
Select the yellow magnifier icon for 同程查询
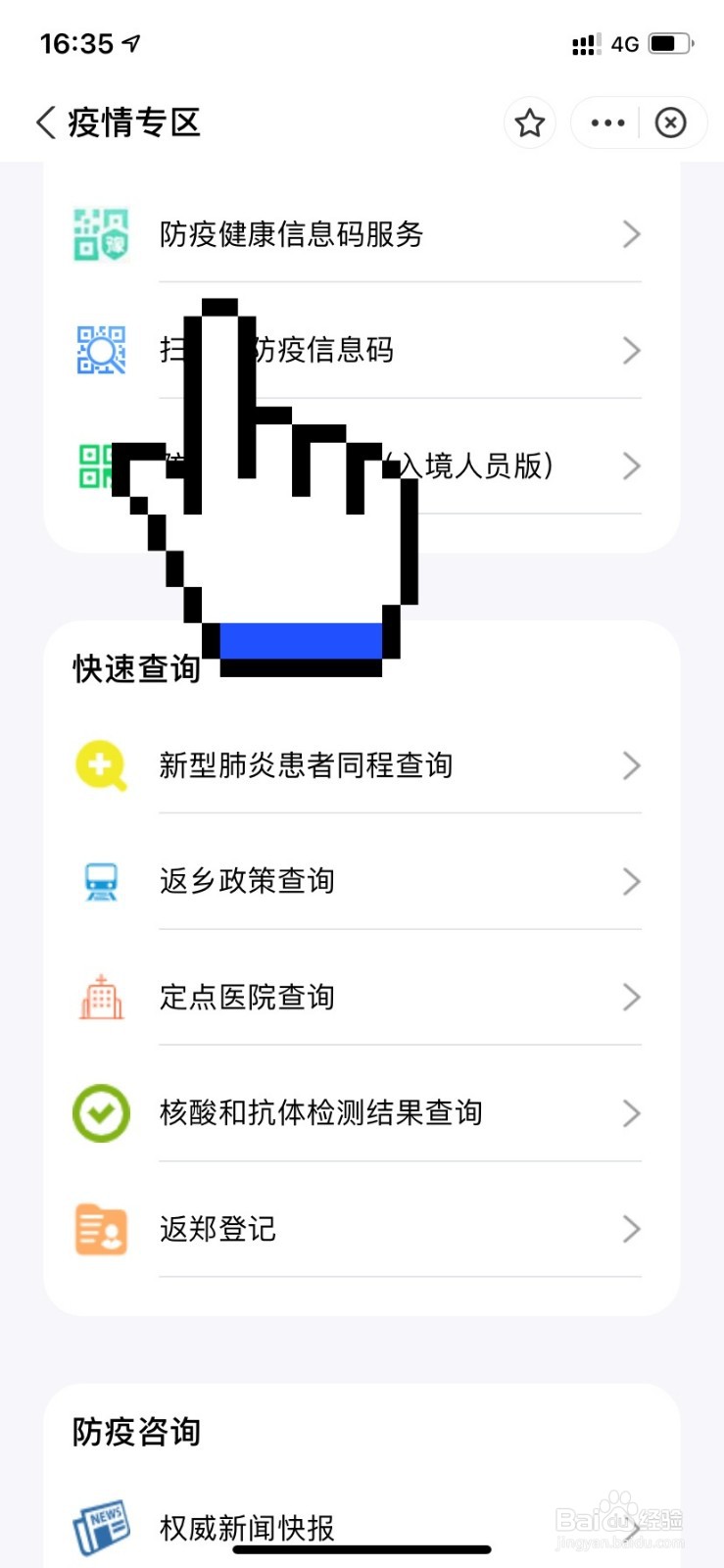99,765
